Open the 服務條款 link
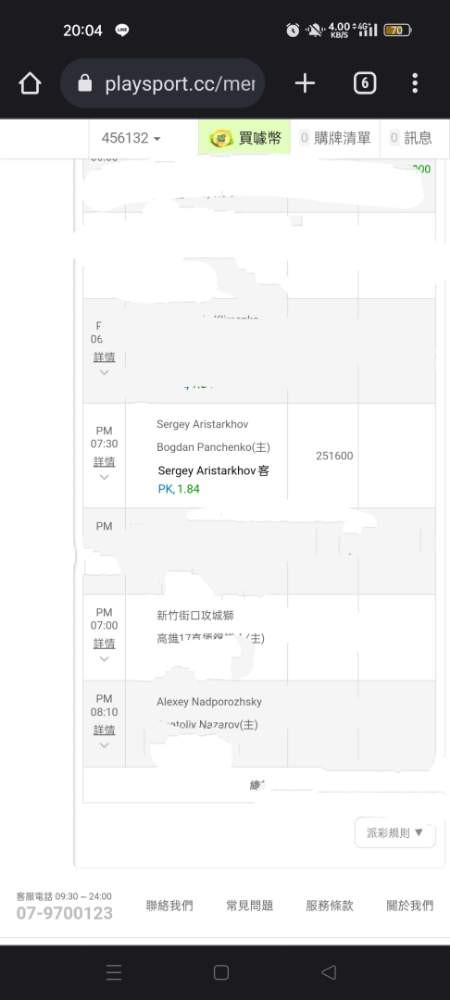Screen dimensions: 450x1000 click(x=330, y=905)
